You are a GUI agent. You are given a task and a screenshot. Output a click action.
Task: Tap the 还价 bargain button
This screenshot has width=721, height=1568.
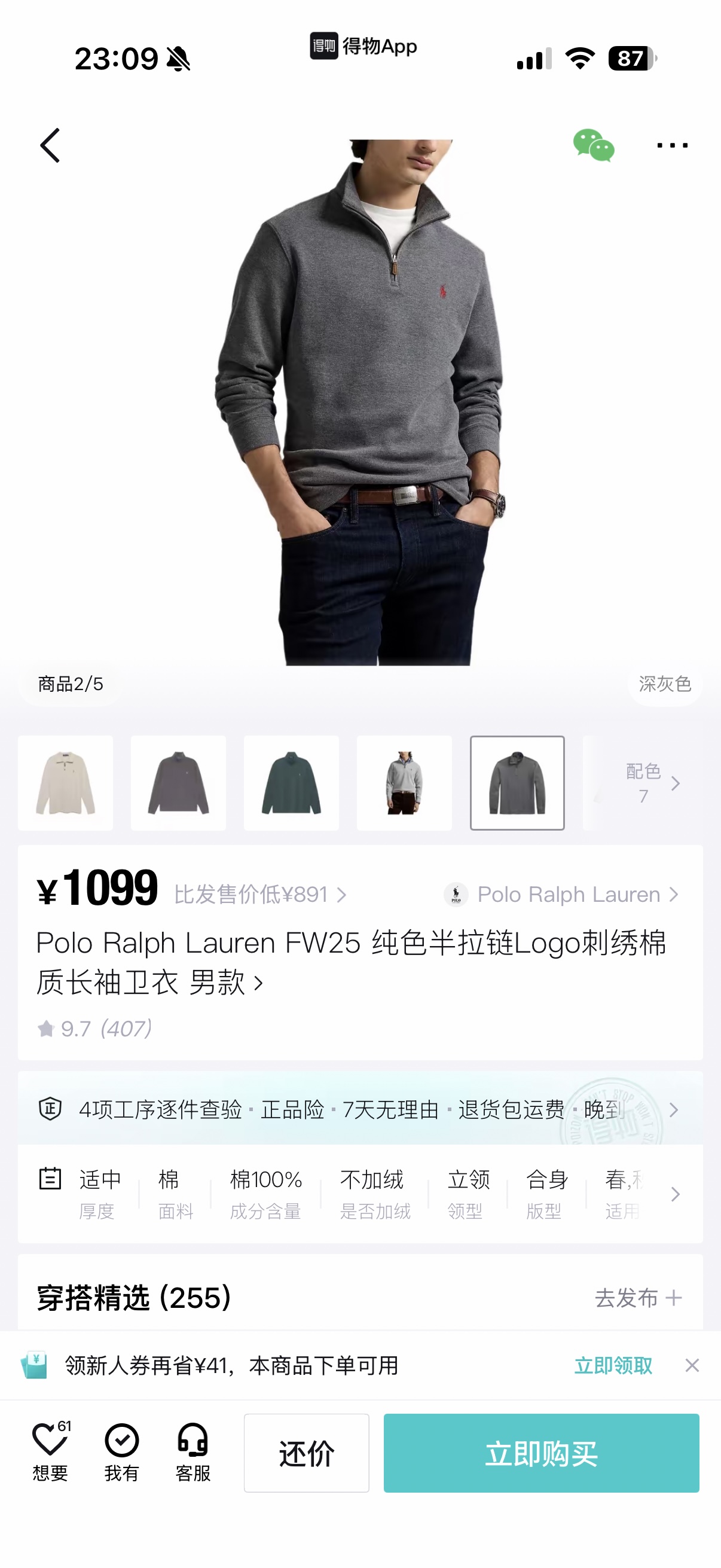tap(307, 1453)
